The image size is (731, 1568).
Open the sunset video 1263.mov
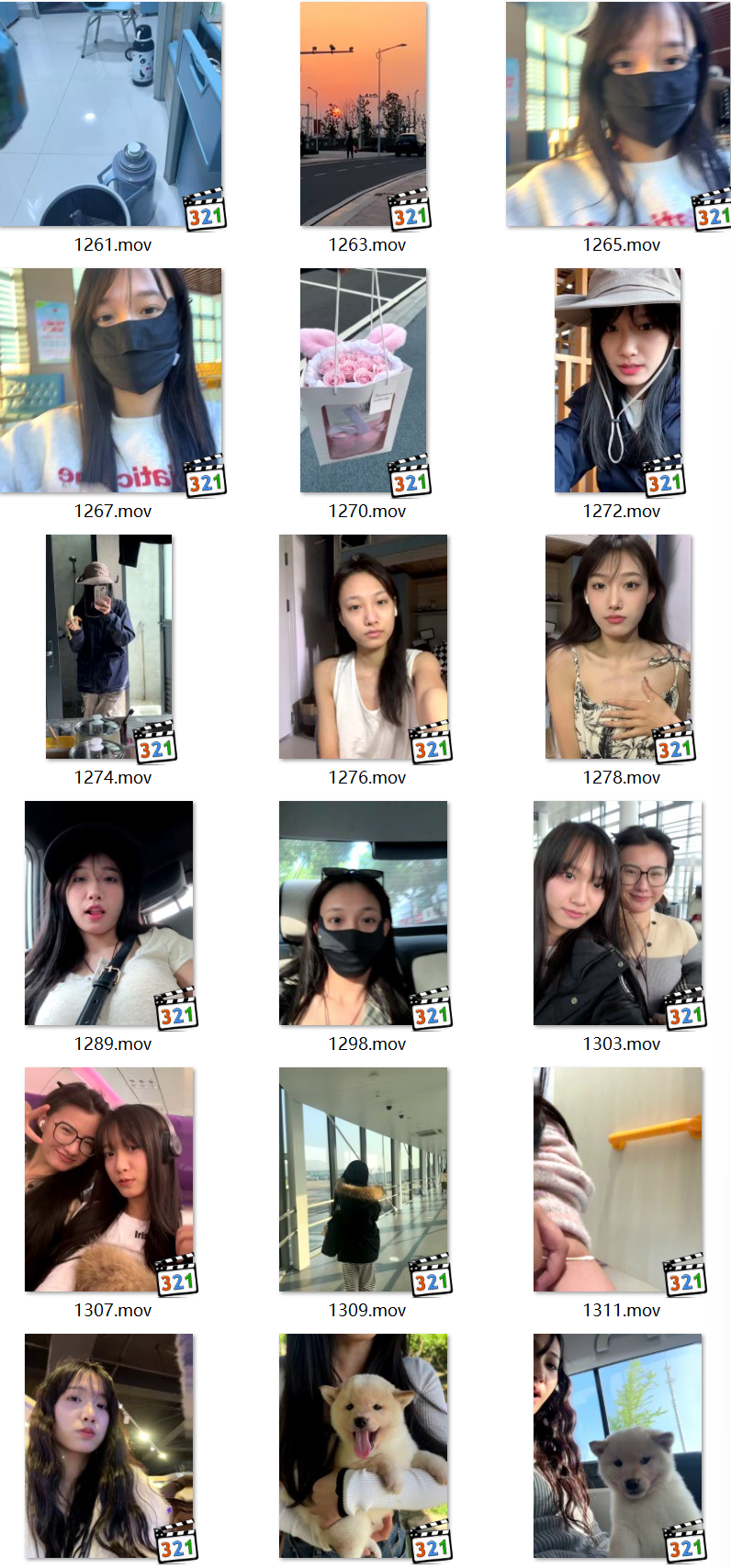364,115
